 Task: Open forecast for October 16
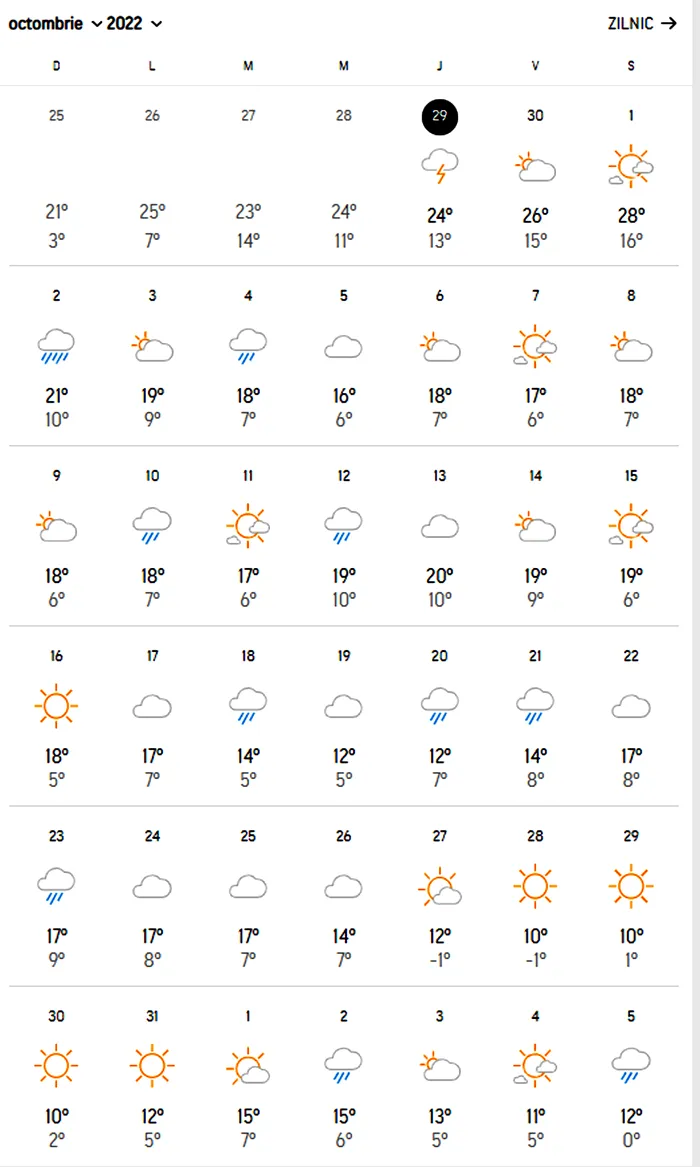coord(57,716)
